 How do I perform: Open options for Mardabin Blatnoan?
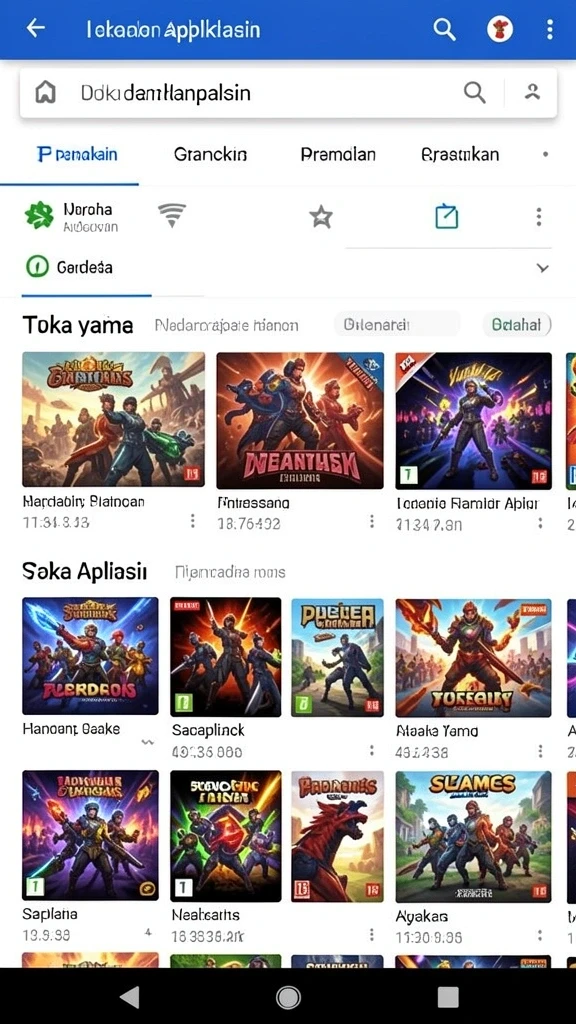click(192, 521)
